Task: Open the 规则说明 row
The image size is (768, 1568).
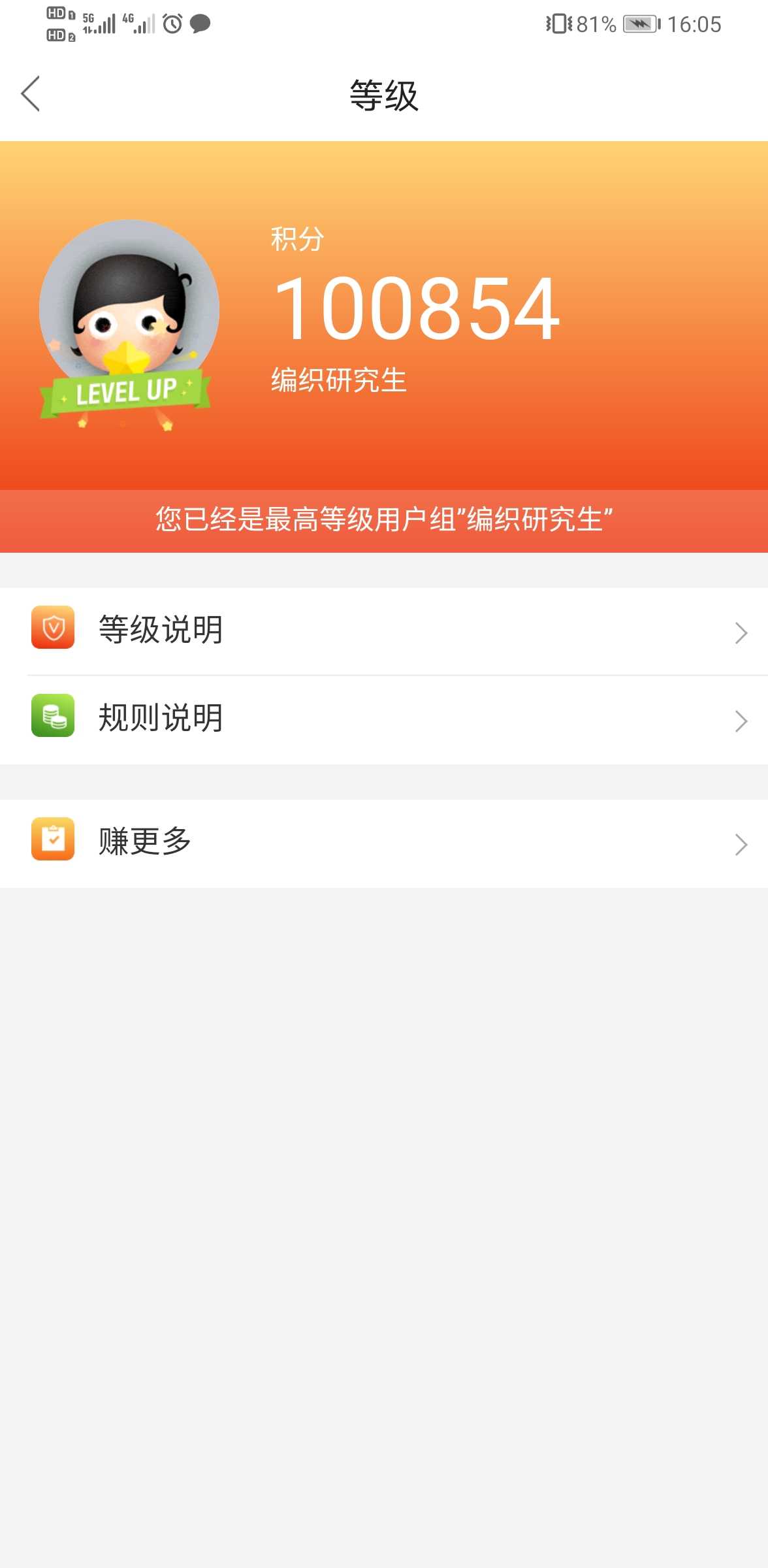Action: (x=384, y=719)
